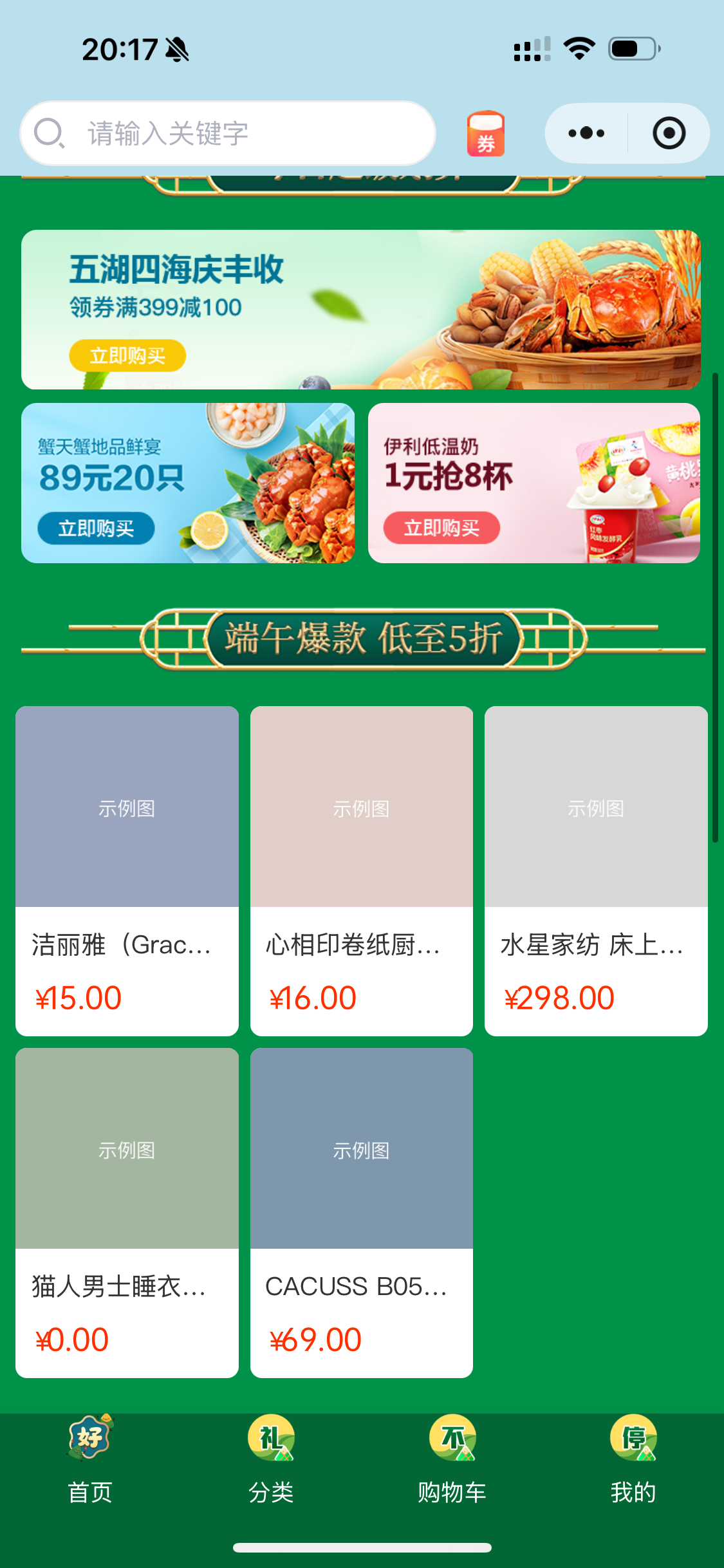Open the 蟹天蟹地品鲜宴 89元20只 banner
Screen dimensions: 724x1568
click(x=188, y=483)
